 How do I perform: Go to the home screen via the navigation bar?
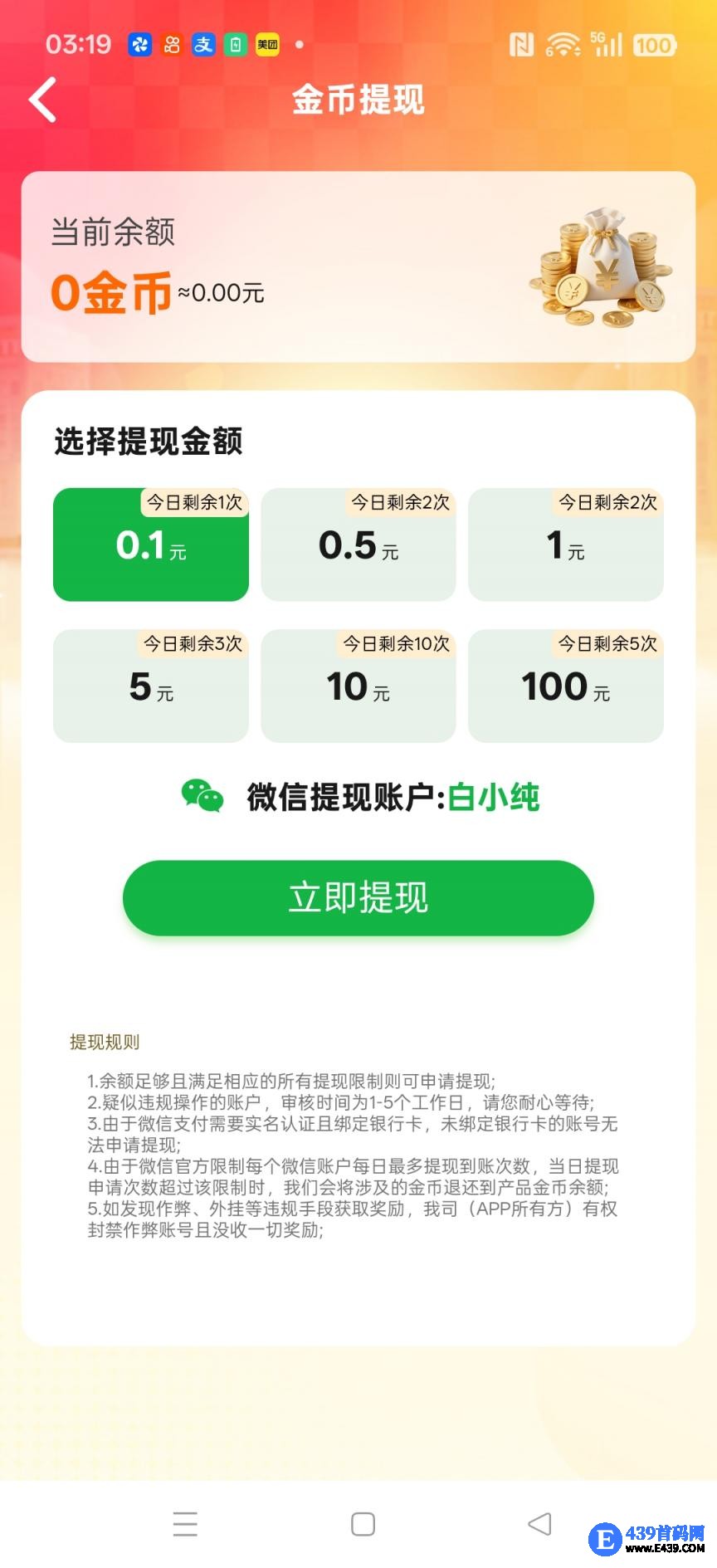tap(363, 1524)
